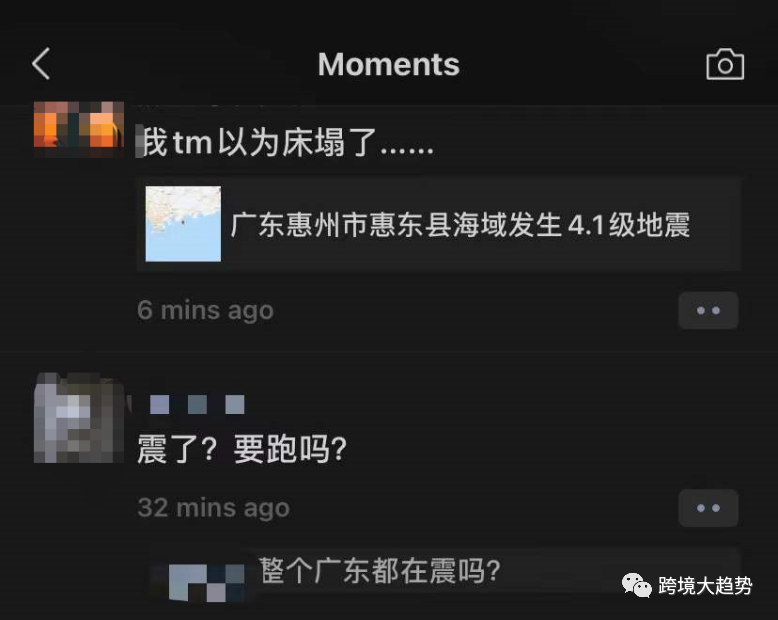
Task: Open profile picture of 我tm以为床塌了 poster
Action: pyautogui.click(x=78, y=128)
